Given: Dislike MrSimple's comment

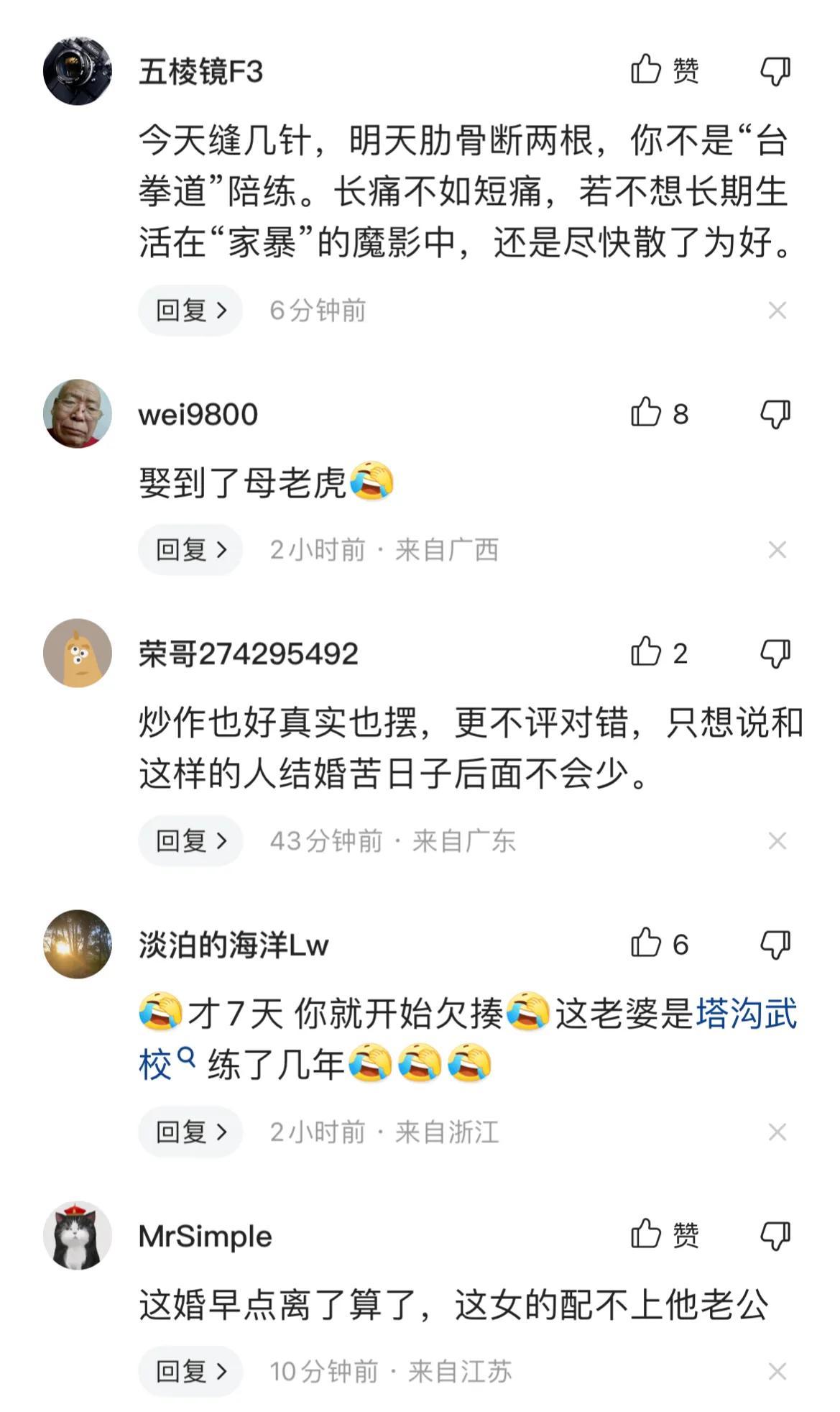Looking at the screenshot, I should pyautogui.click(x=775, y=1236).
